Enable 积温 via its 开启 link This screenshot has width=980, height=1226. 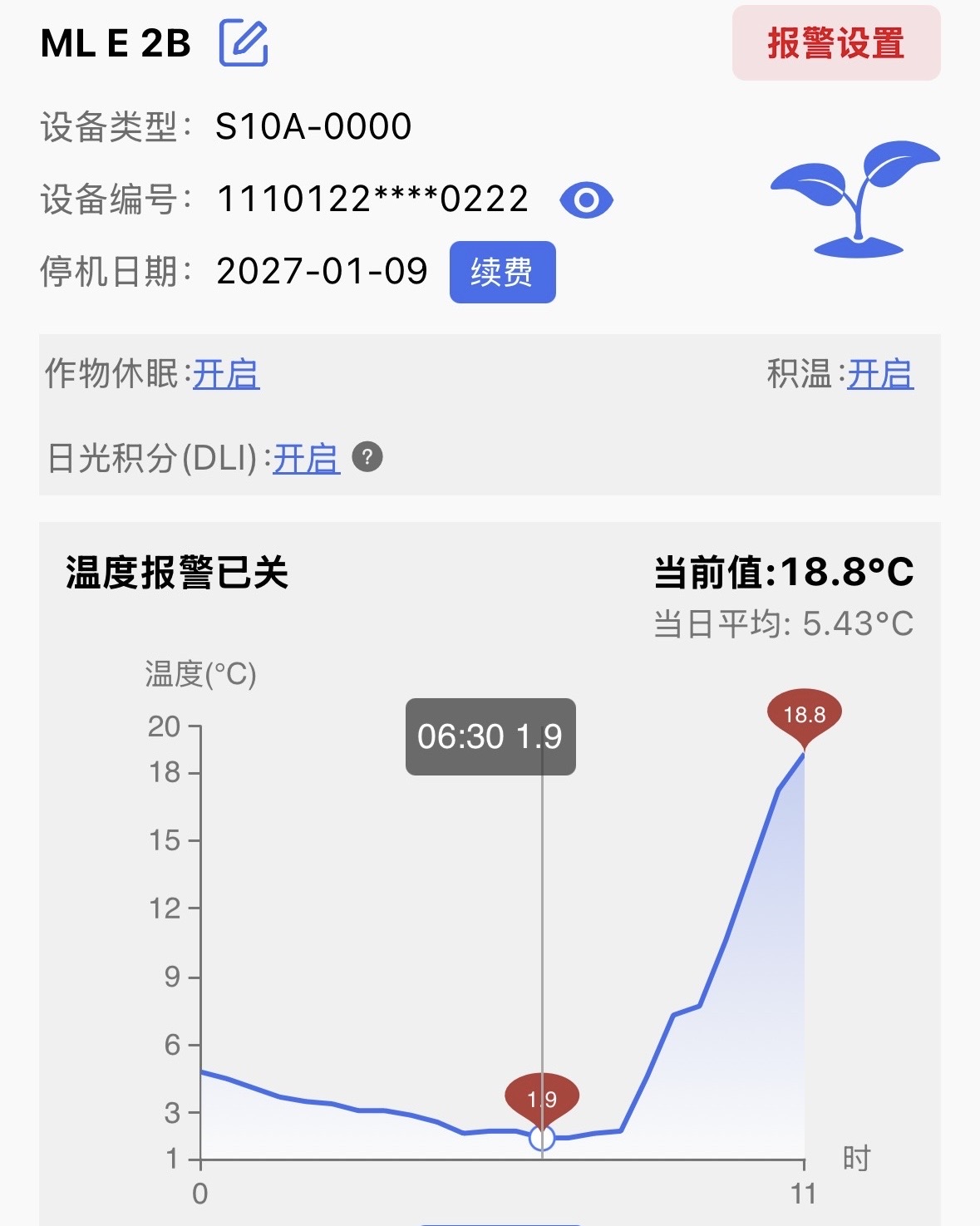coord(880,374)
